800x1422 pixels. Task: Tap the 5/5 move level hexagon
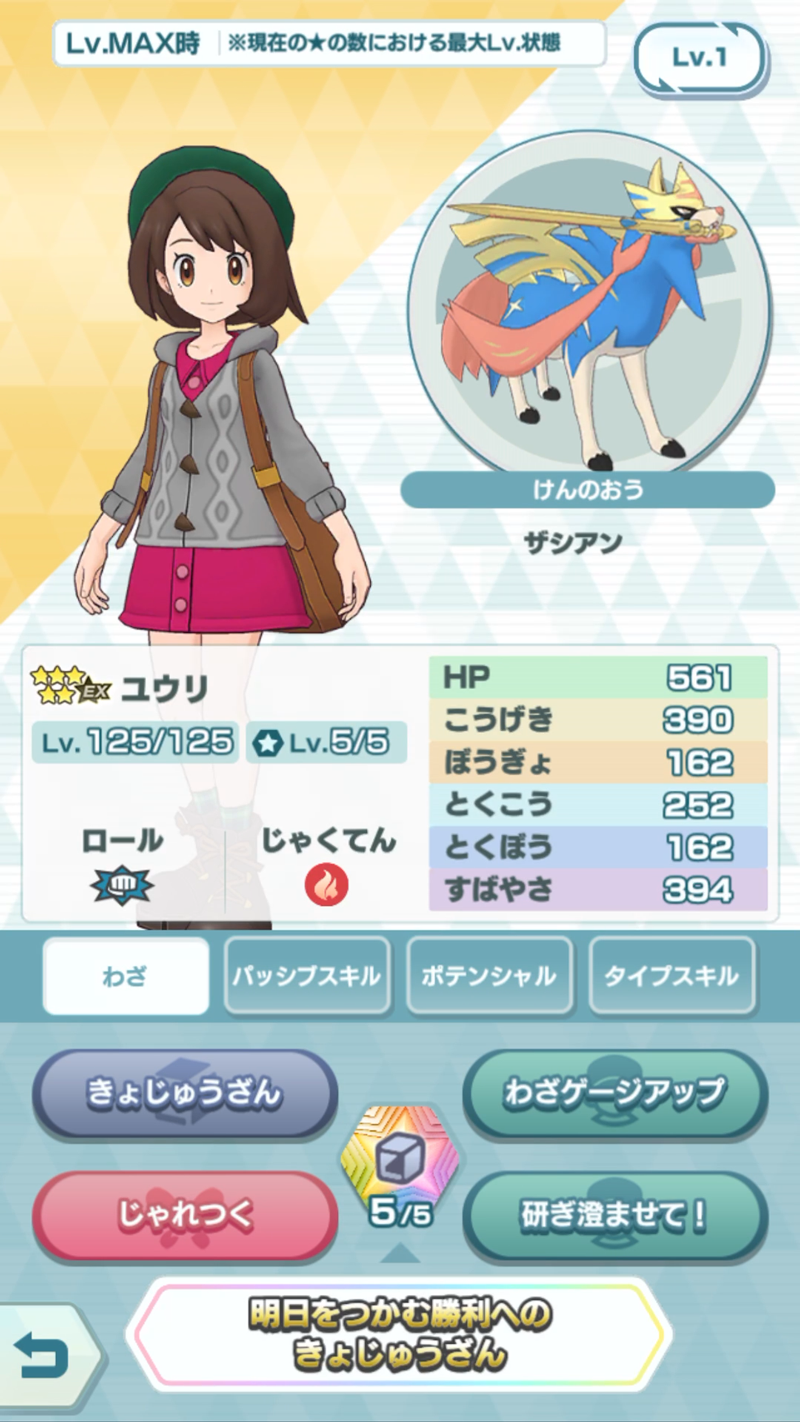[x=399, y=1166]
